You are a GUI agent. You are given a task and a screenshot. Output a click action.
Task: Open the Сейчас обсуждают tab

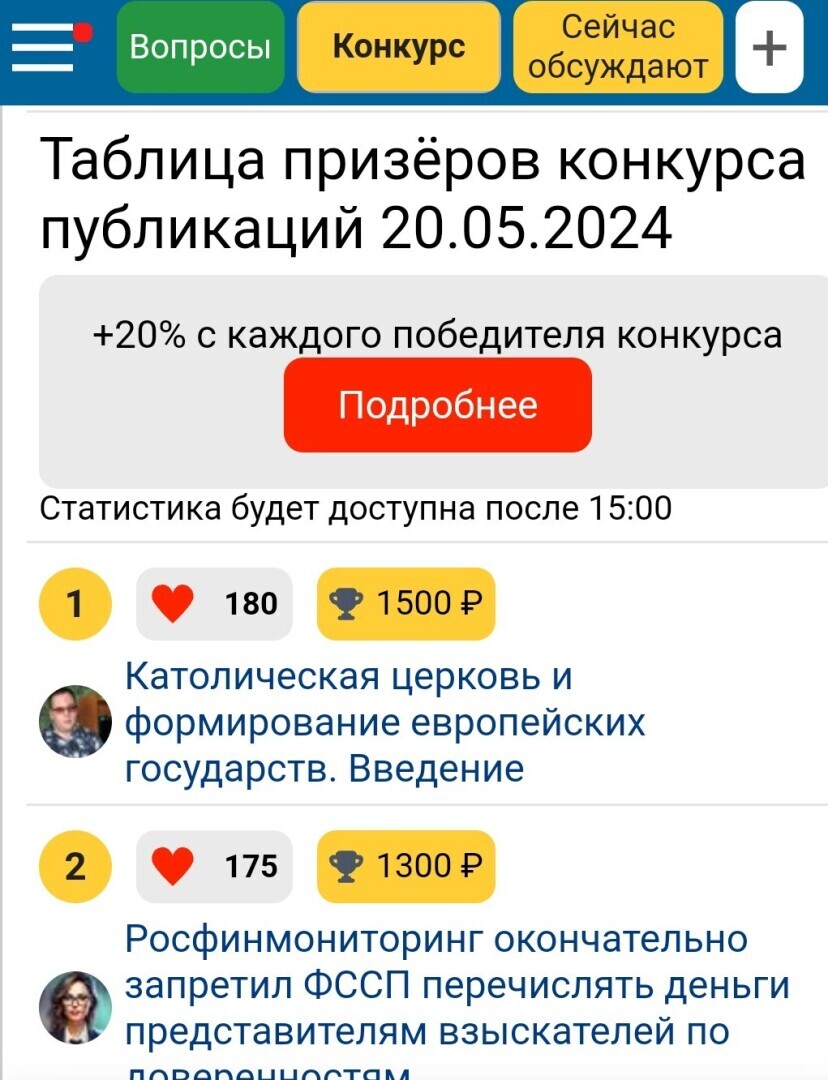[618, 47]
